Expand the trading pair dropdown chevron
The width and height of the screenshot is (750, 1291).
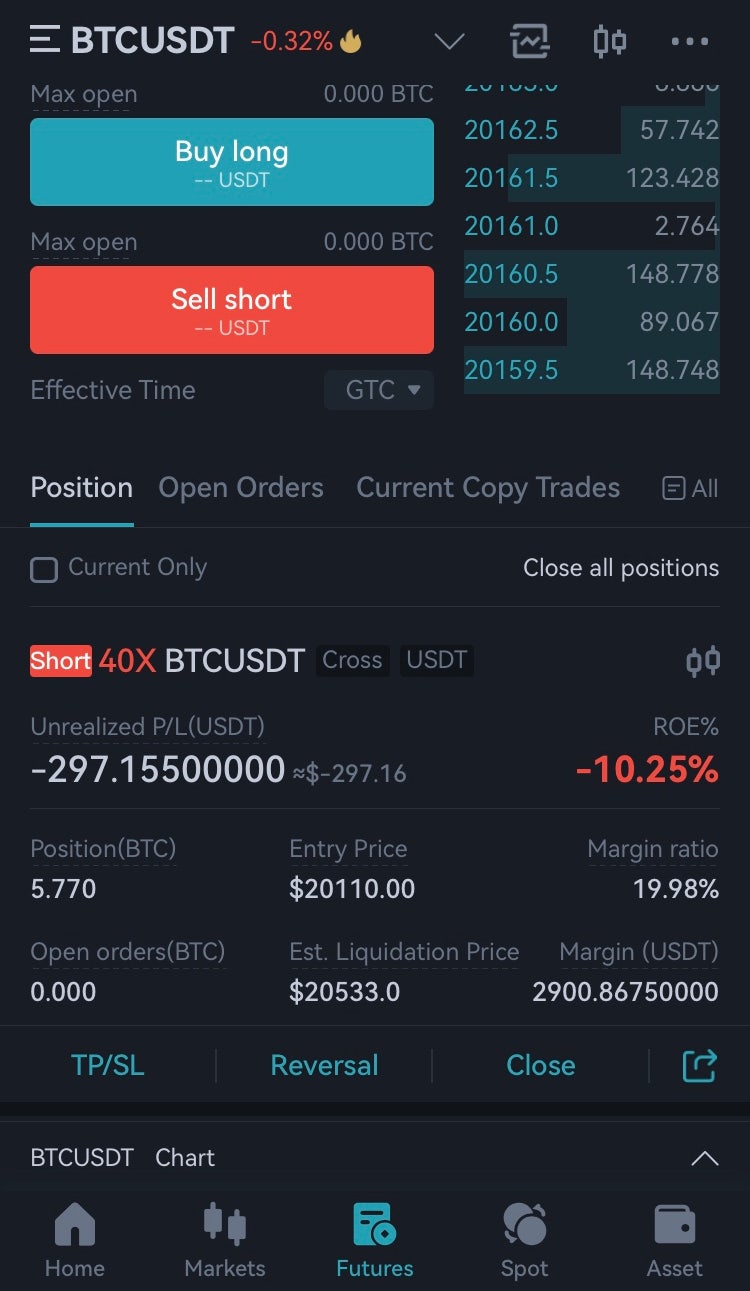point(450,42)
